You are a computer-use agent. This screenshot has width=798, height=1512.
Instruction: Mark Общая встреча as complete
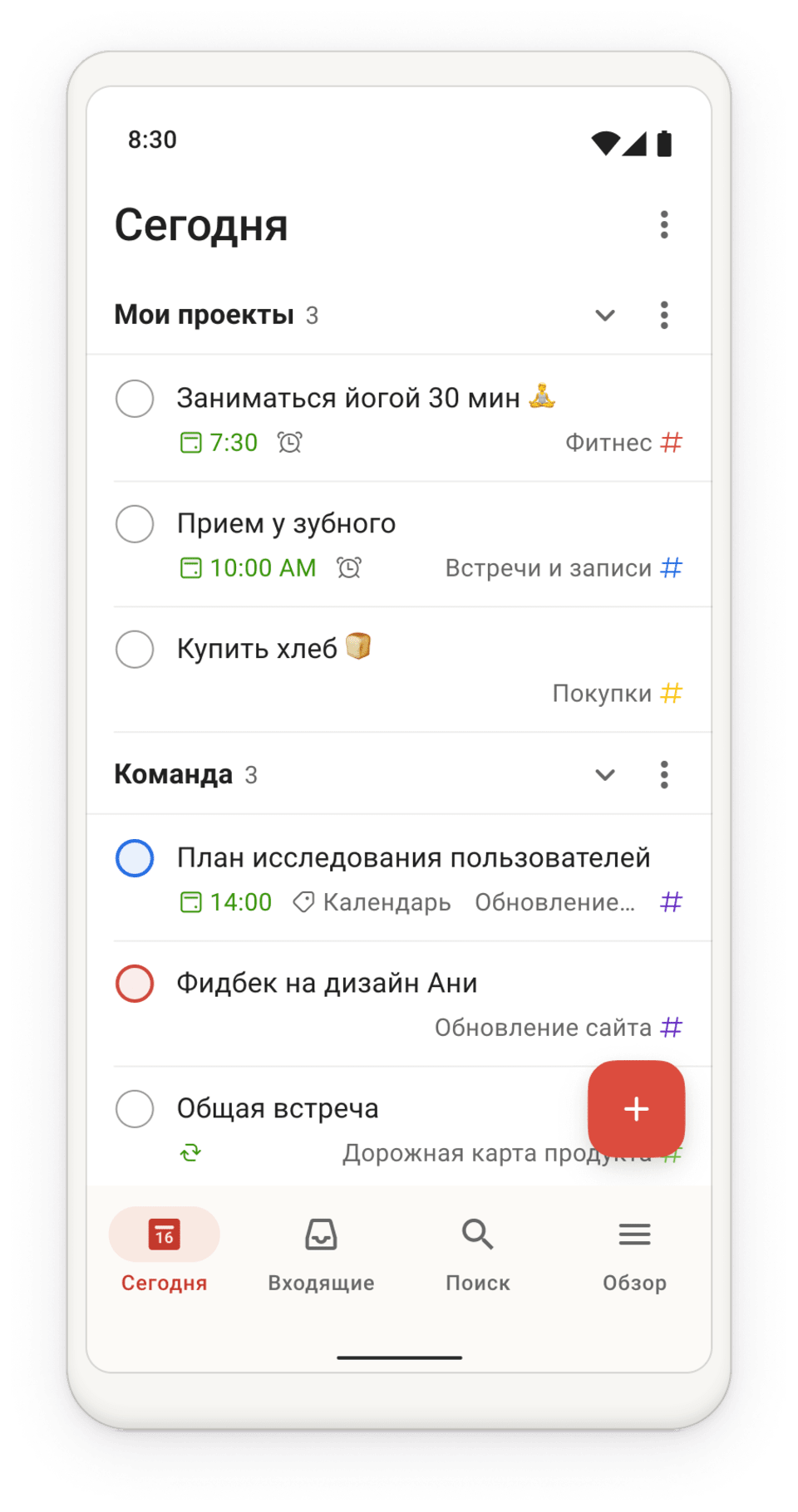click(135, 1108)
